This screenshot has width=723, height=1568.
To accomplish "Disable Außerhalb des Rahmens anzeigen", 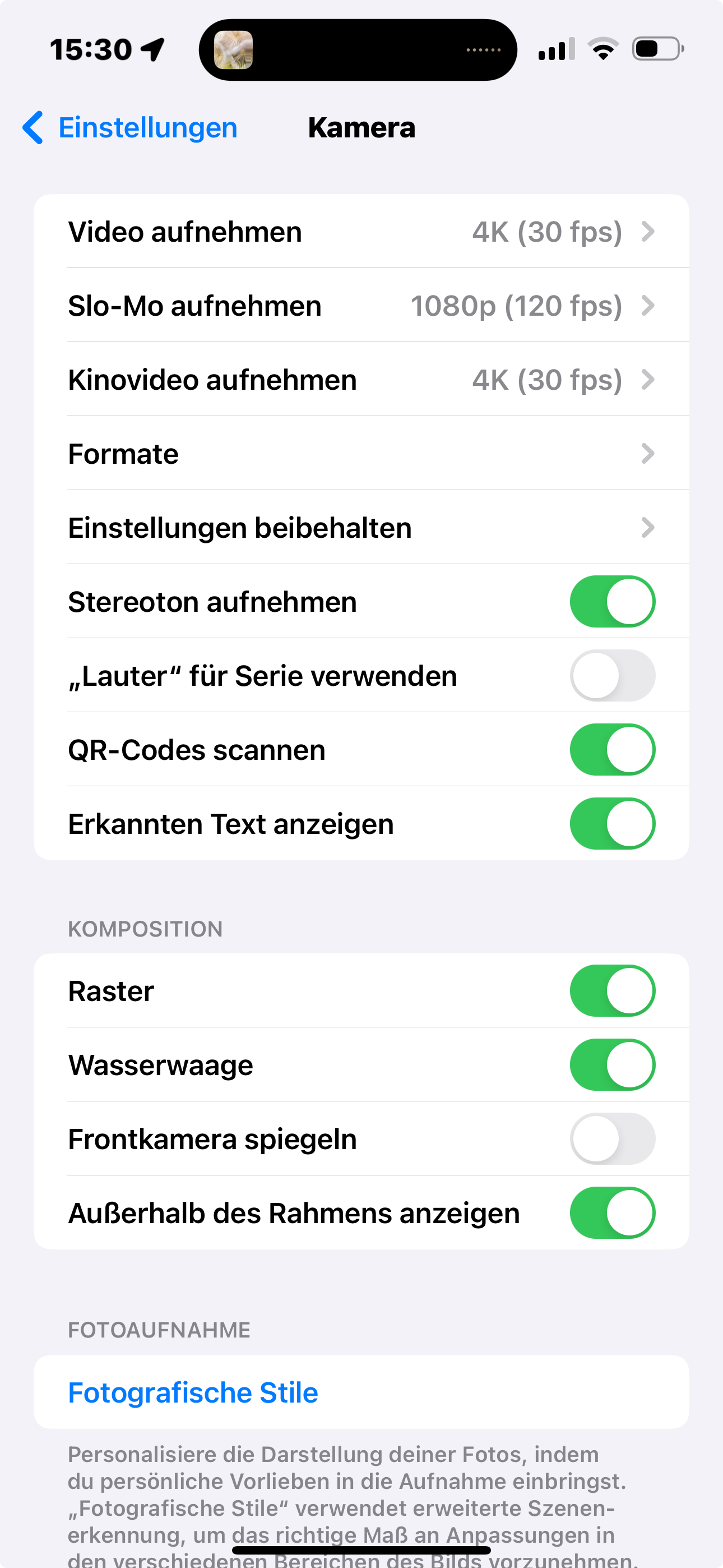I will [x=611, y=1213].
